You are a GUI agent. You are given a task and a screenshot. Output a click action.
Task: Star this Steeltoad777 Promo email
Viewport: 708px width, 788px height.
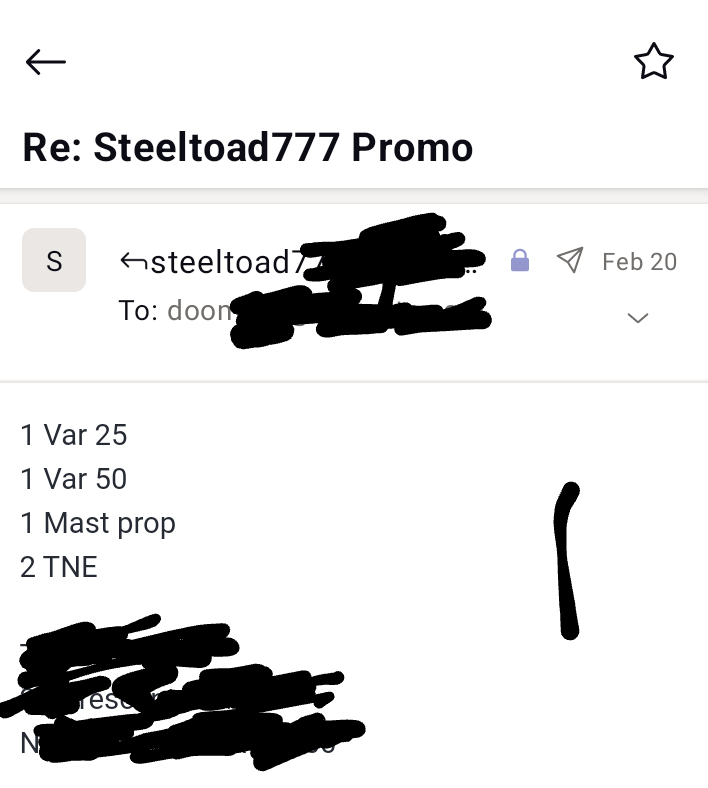(654, 62)
